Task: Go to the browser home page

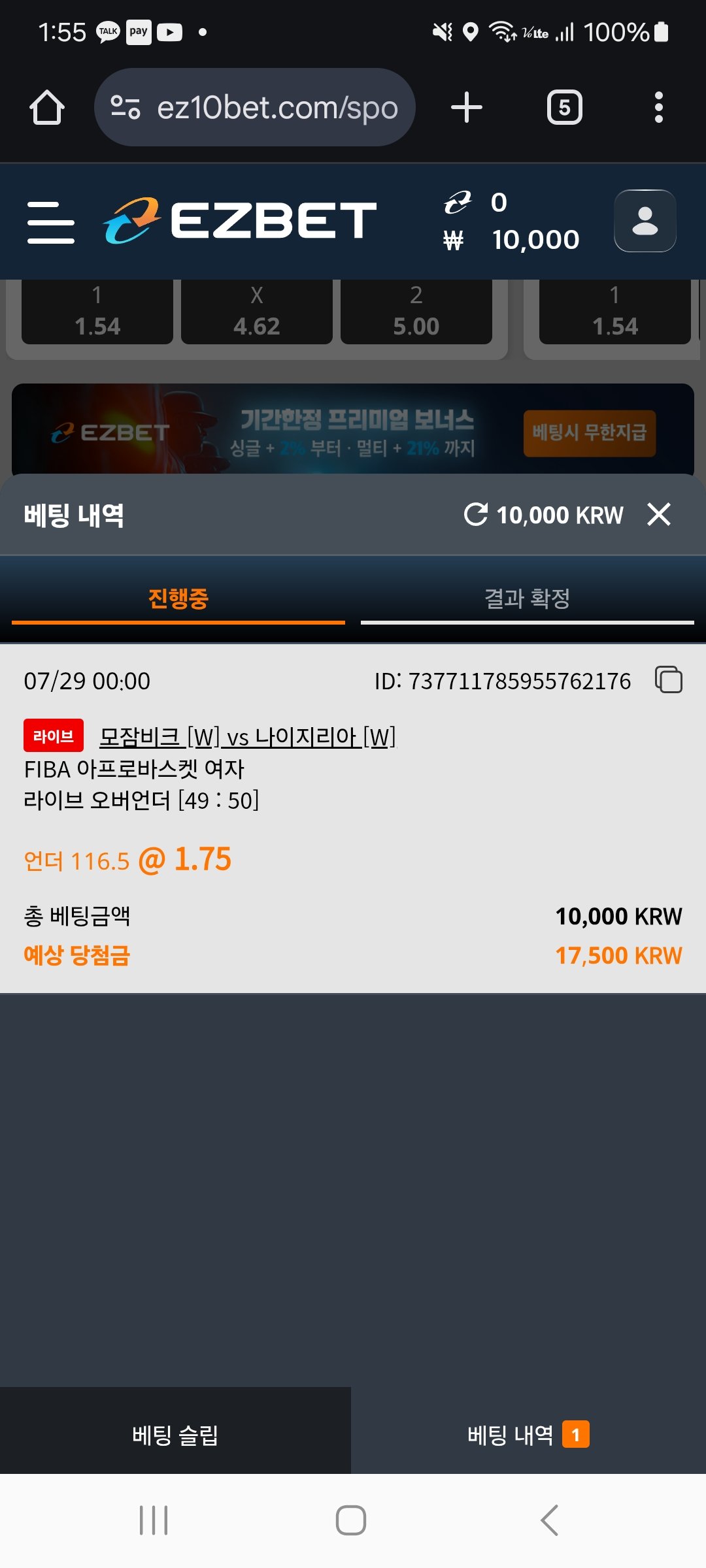Action: pyautogui.click(x=47, y=107)
